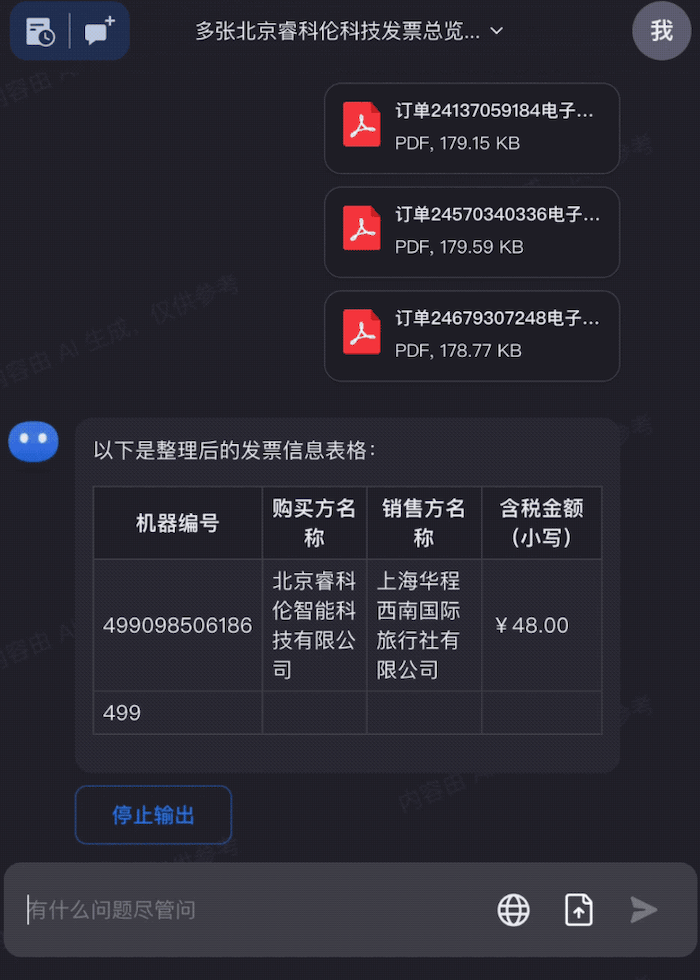The height and width of the screenshot is (980, 700).
Task: Open PDF 订单24679307248电子
Action: [x=472, y=335]
